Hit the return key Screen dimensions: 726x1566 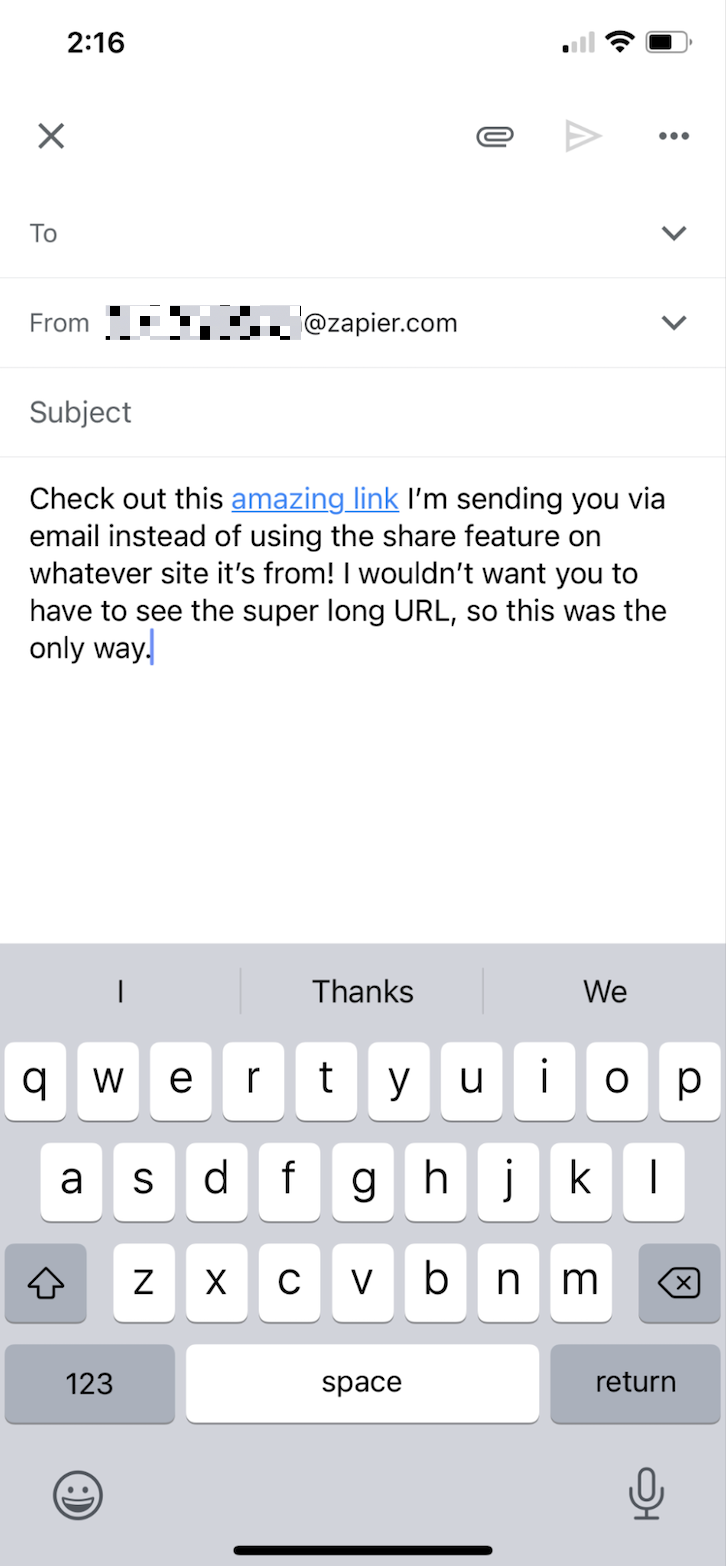tap(635, 1383)
